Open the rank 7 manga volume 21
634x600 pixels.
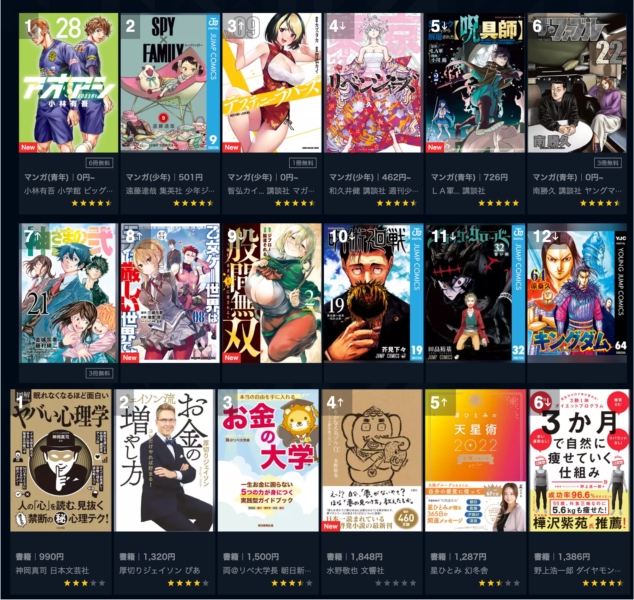66,293
